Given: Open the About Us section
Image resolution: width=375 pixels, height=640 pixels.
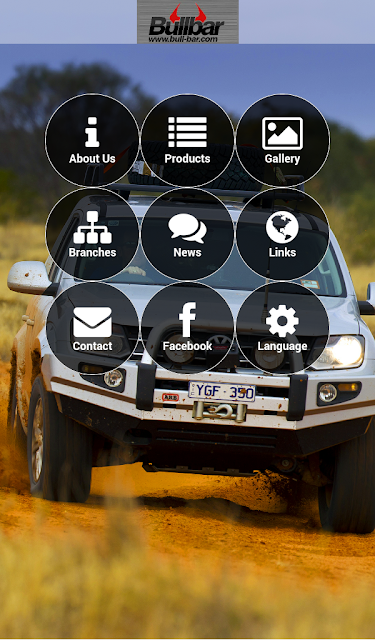Looking at the screenshot, I should [92, 140].
